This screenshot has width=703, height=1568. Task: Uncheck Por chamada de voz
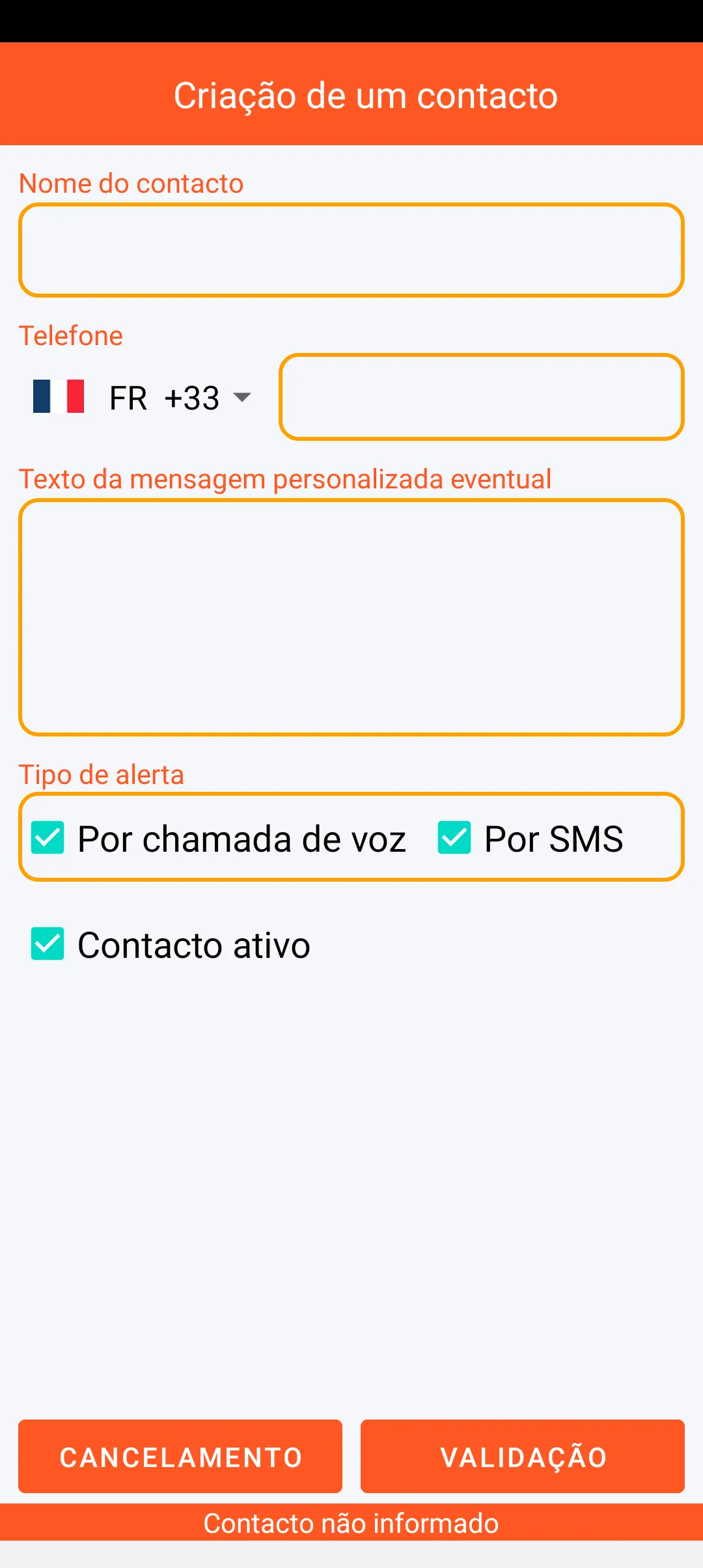[x=48, y=837]
